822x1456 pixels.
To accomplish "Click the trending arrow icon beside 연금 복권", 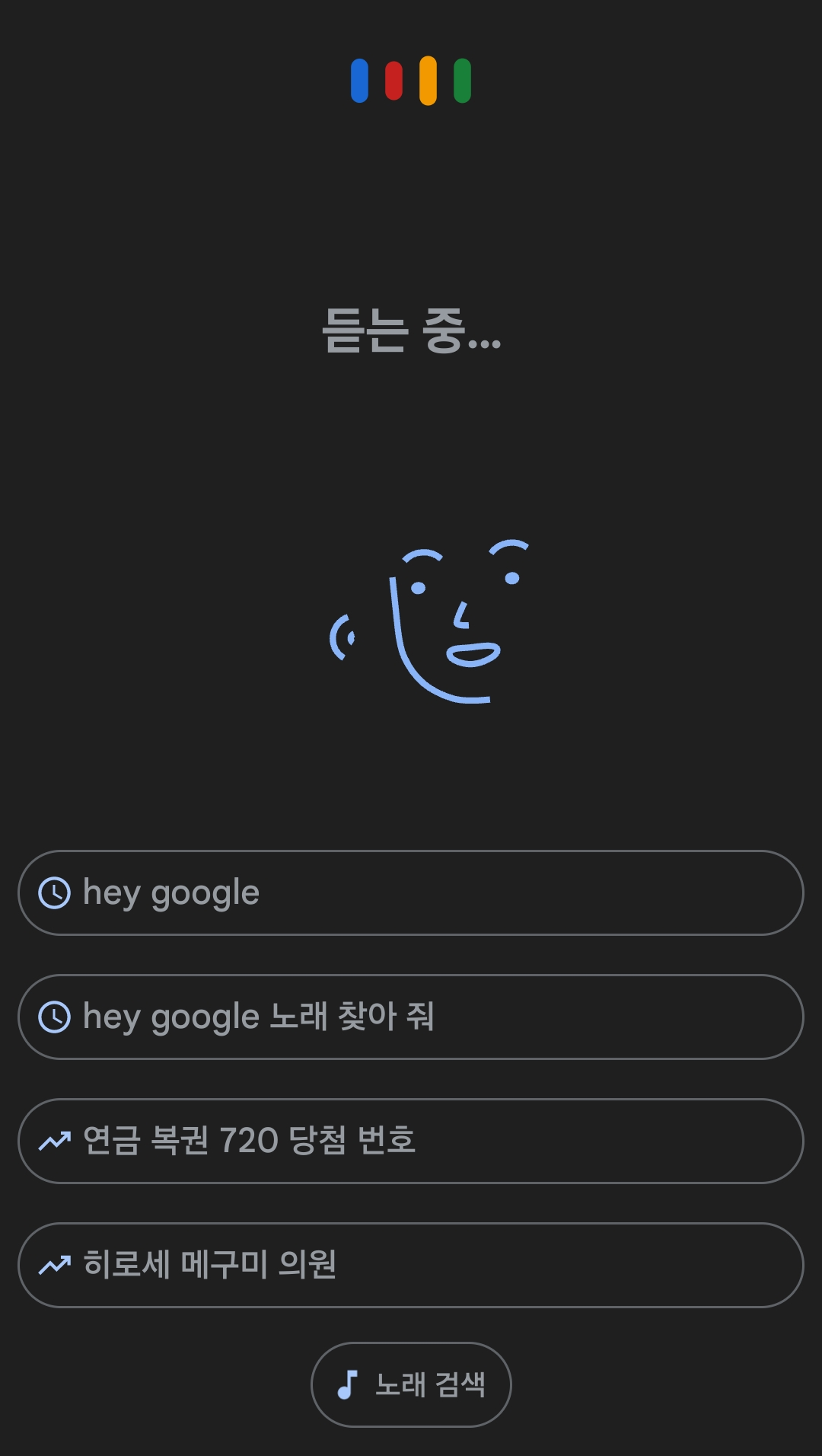I will tap(54, 1141).
